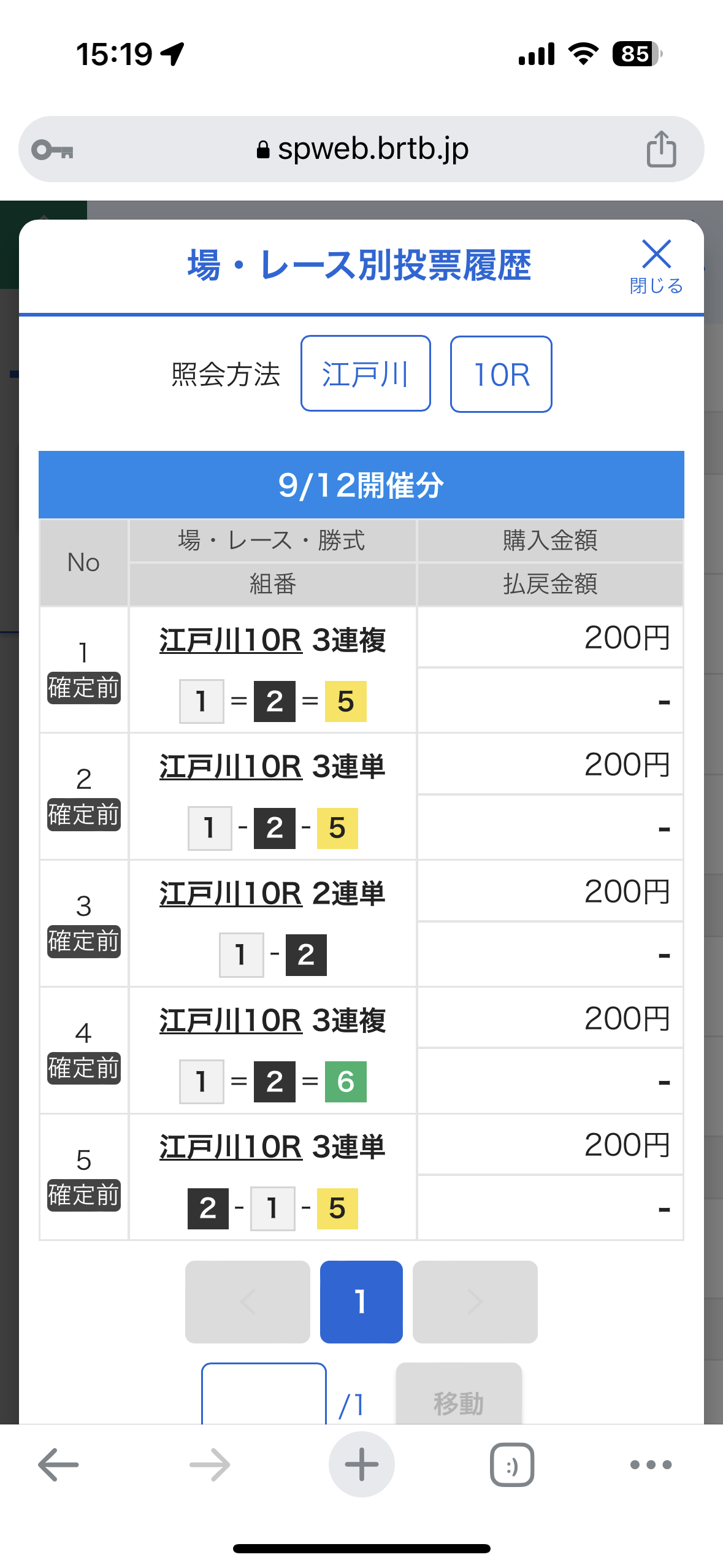Select the 江戸川 venue button
This screenshot has width=723, height=1568.
point(365,374)
